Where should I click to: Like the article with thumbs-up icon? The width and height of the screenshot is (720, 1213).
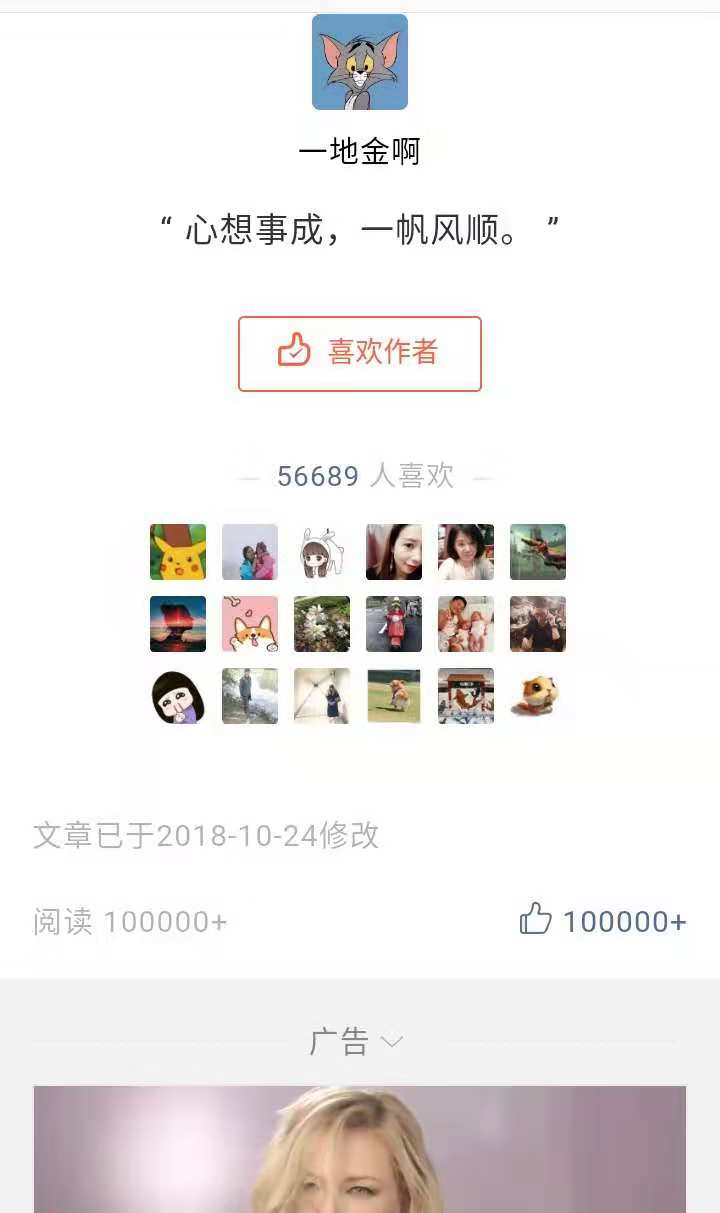[x=536, y=919]
